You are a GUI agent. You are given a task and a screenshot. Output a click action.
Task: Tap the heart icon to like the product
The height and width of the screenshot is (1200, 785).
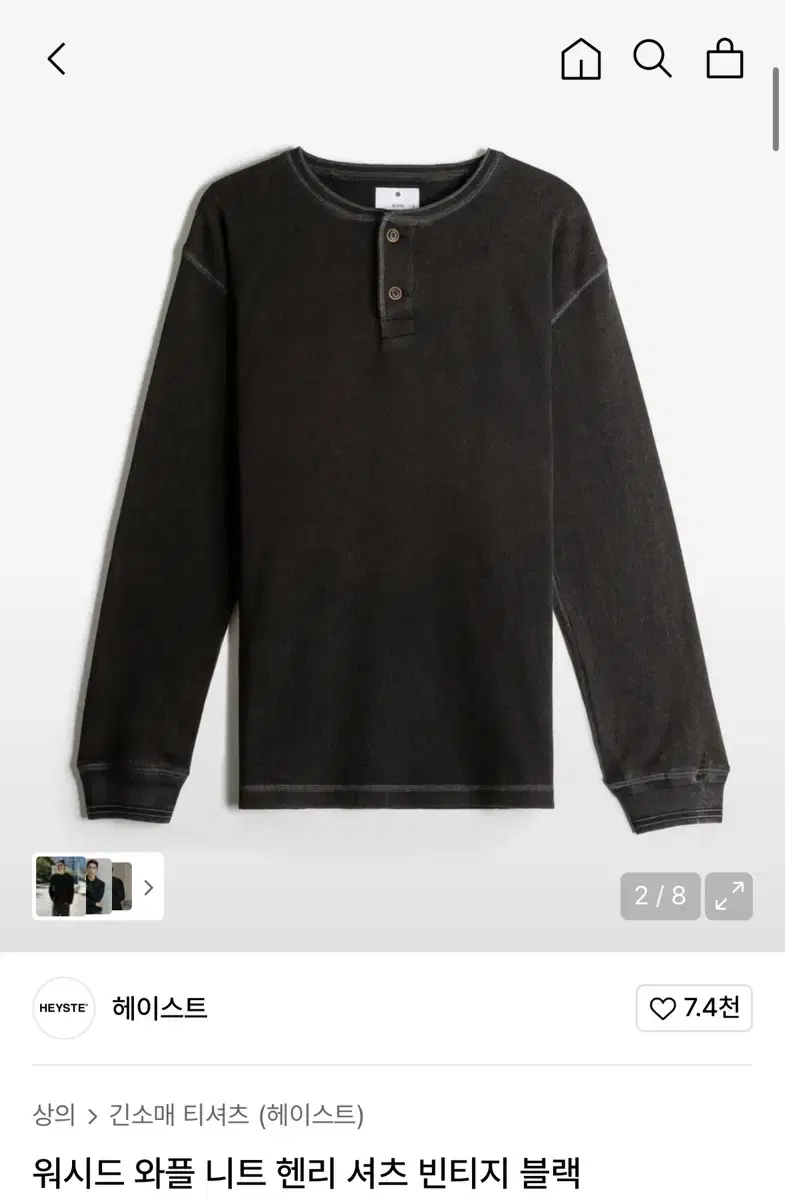661,1009
